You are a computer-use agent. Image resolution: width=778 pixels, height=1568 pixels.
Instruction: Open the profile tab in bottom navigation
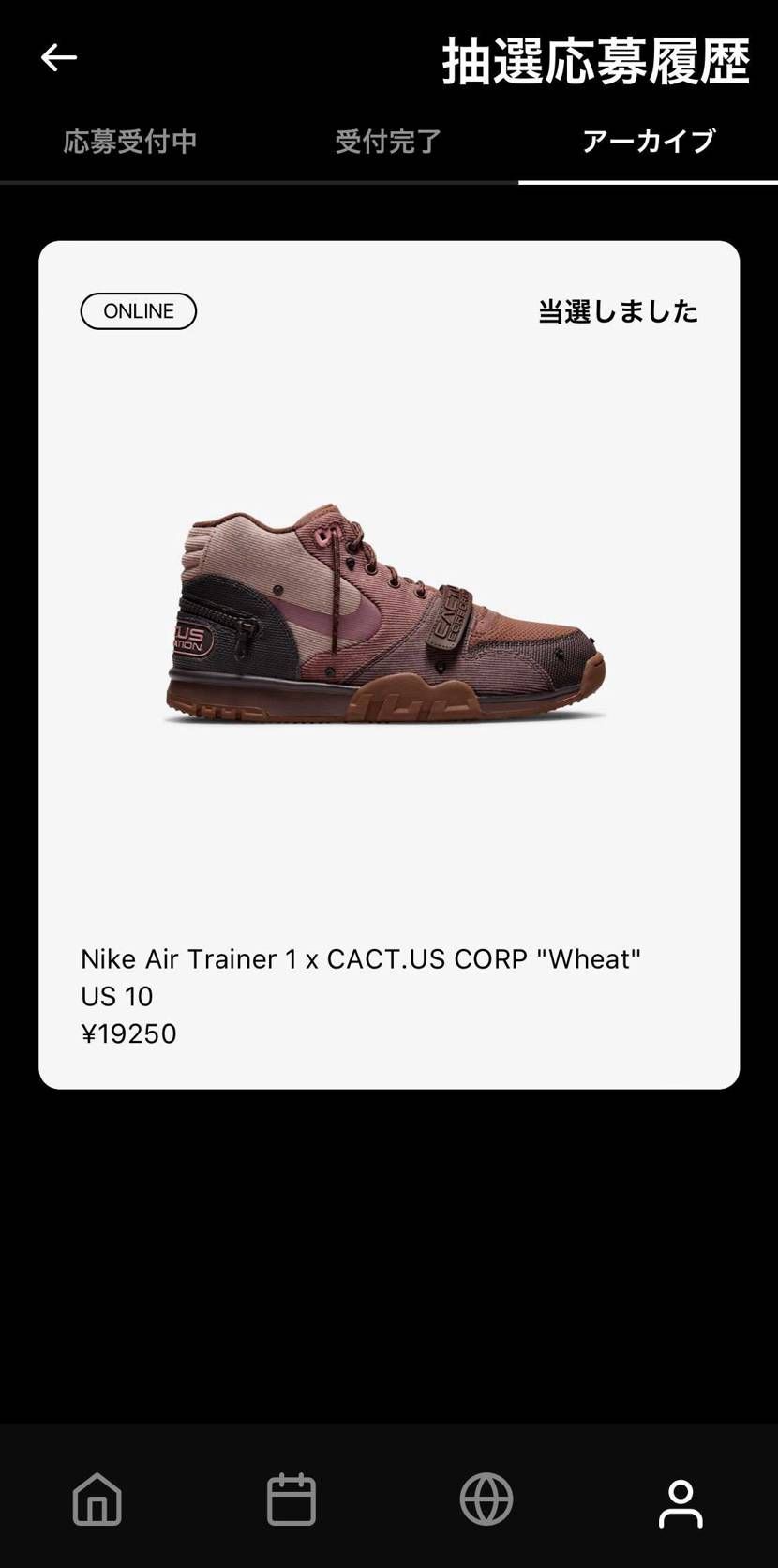pyautogui.click(x=681, y=1503)
